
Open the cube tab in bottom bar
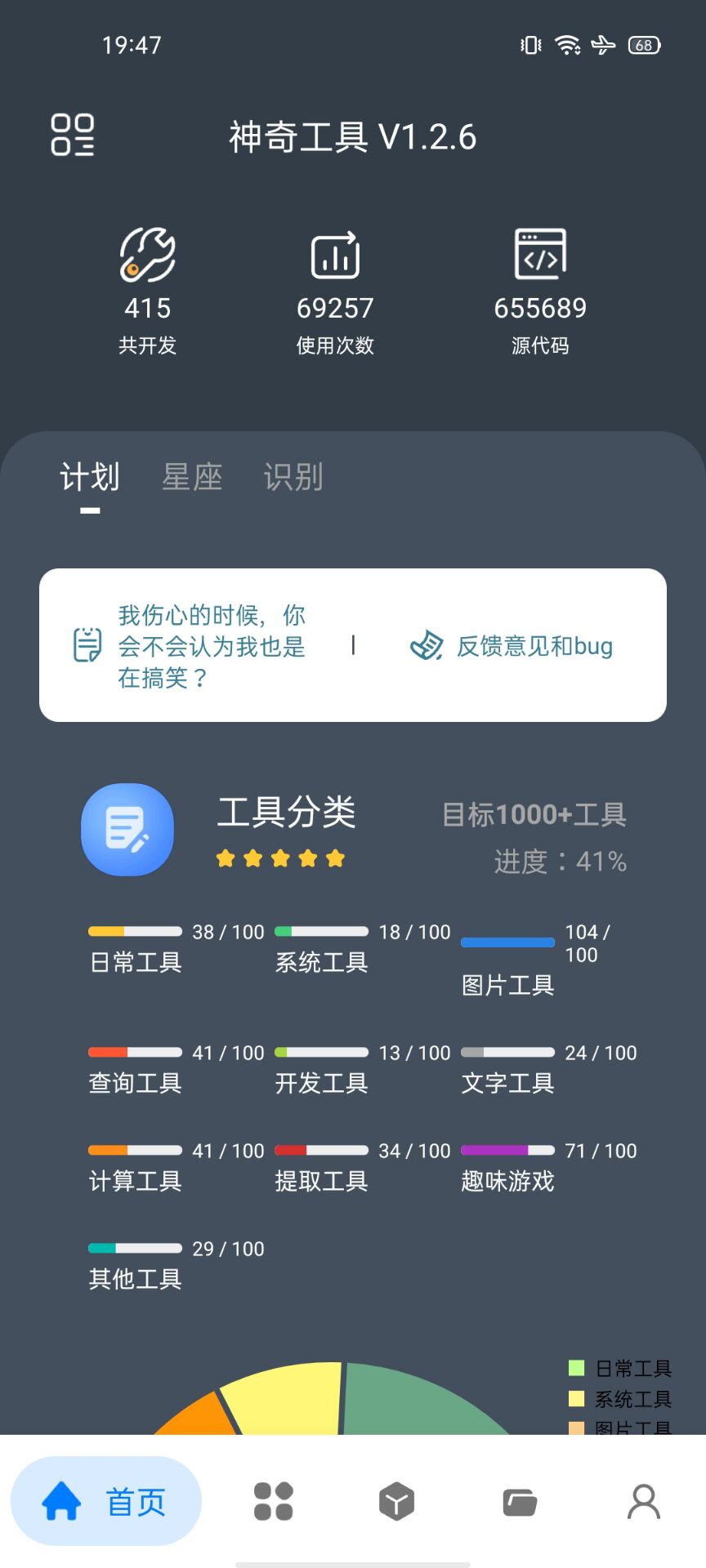tap(397, 1501)
